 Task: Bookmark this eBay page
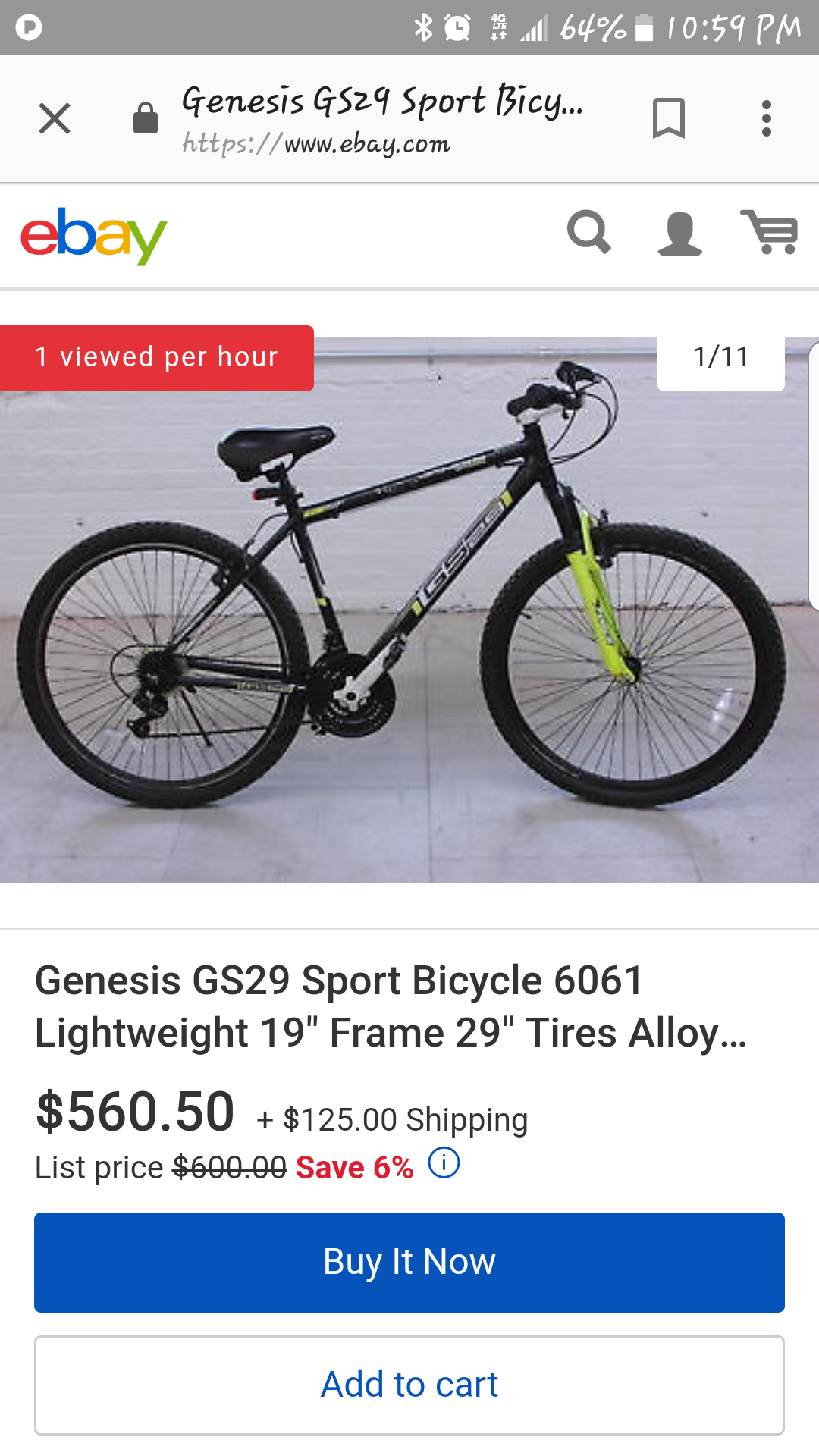point(668,118)
